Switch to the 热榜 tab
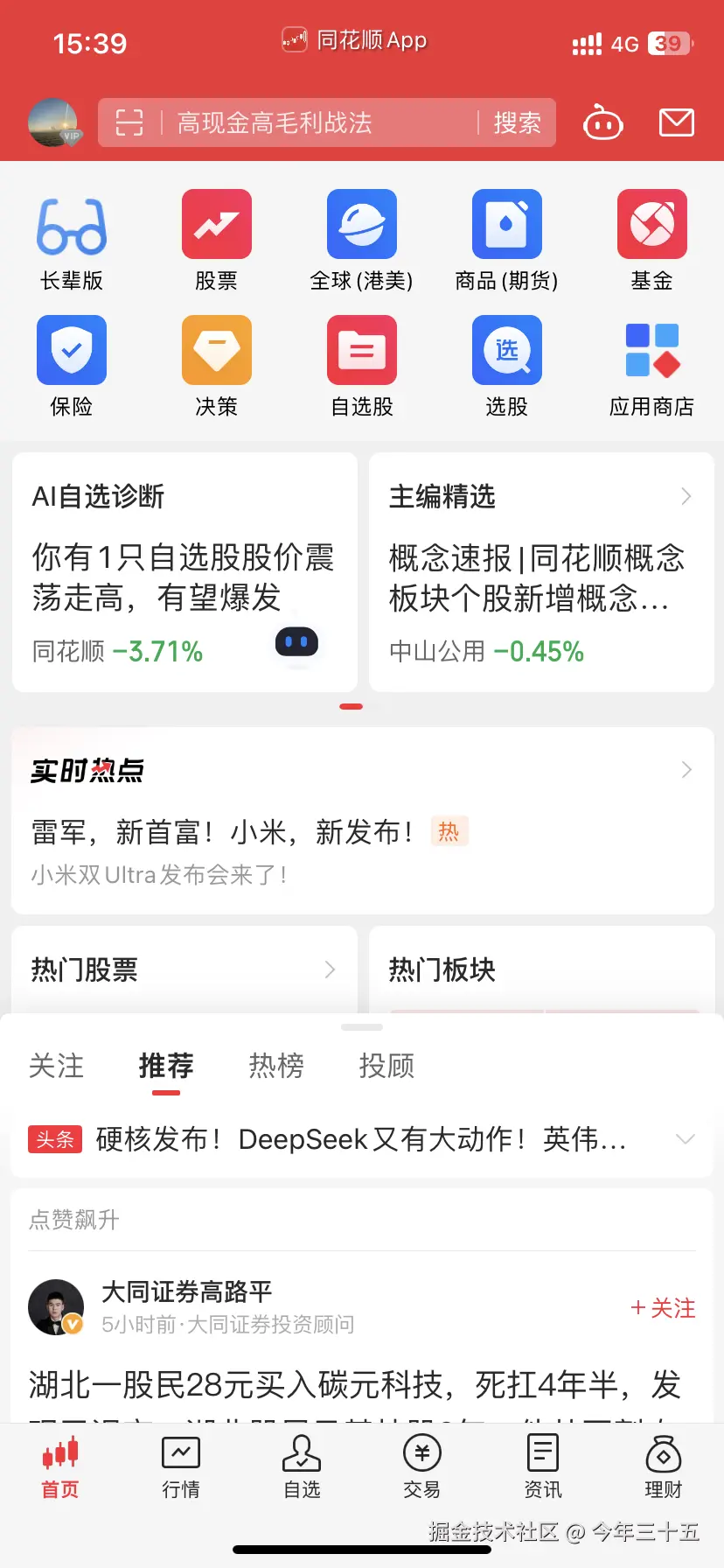Image resolution: width=724 pixels, height=1568 pixels. click(276, 1066)
